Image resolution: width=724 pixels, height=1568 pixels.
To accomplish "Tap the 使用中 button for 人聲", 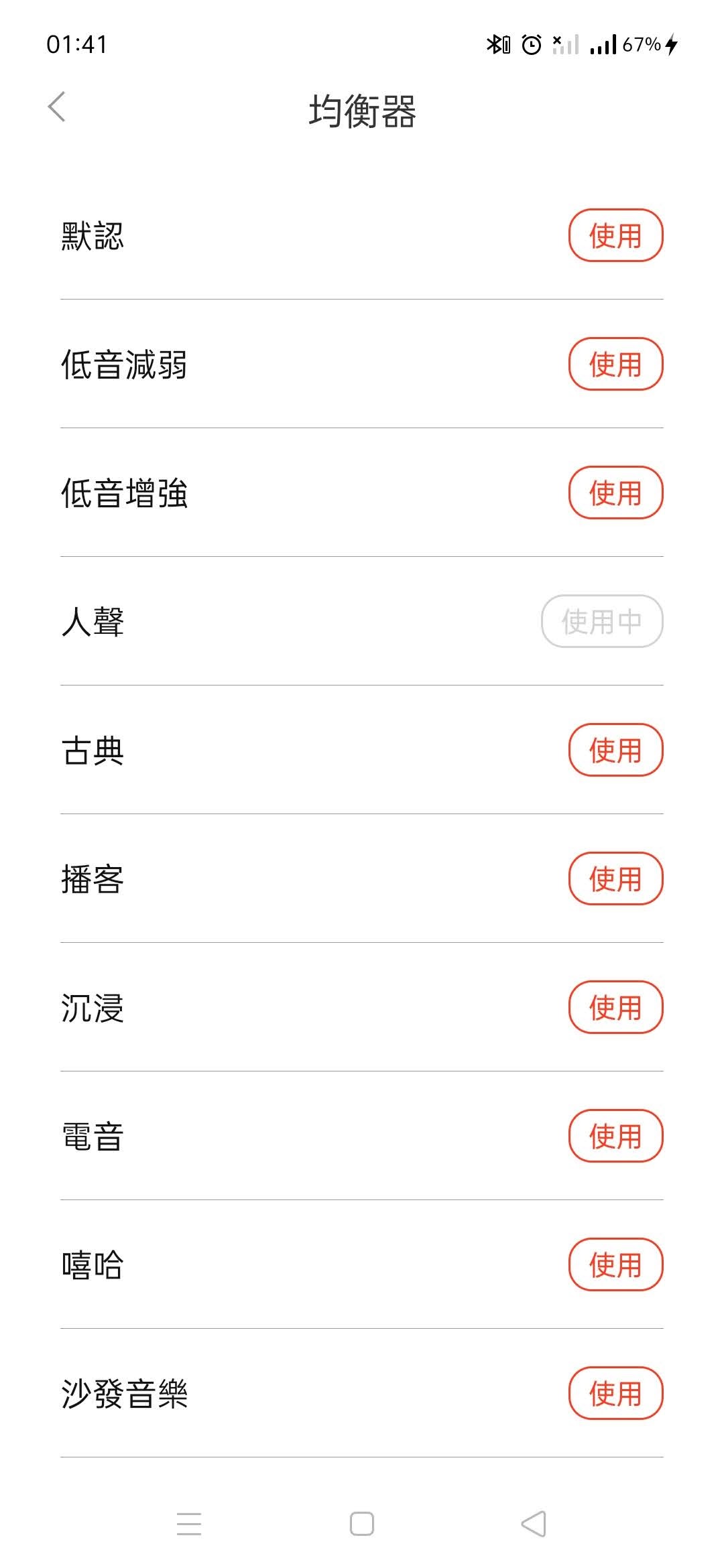I will click(602, 621).
